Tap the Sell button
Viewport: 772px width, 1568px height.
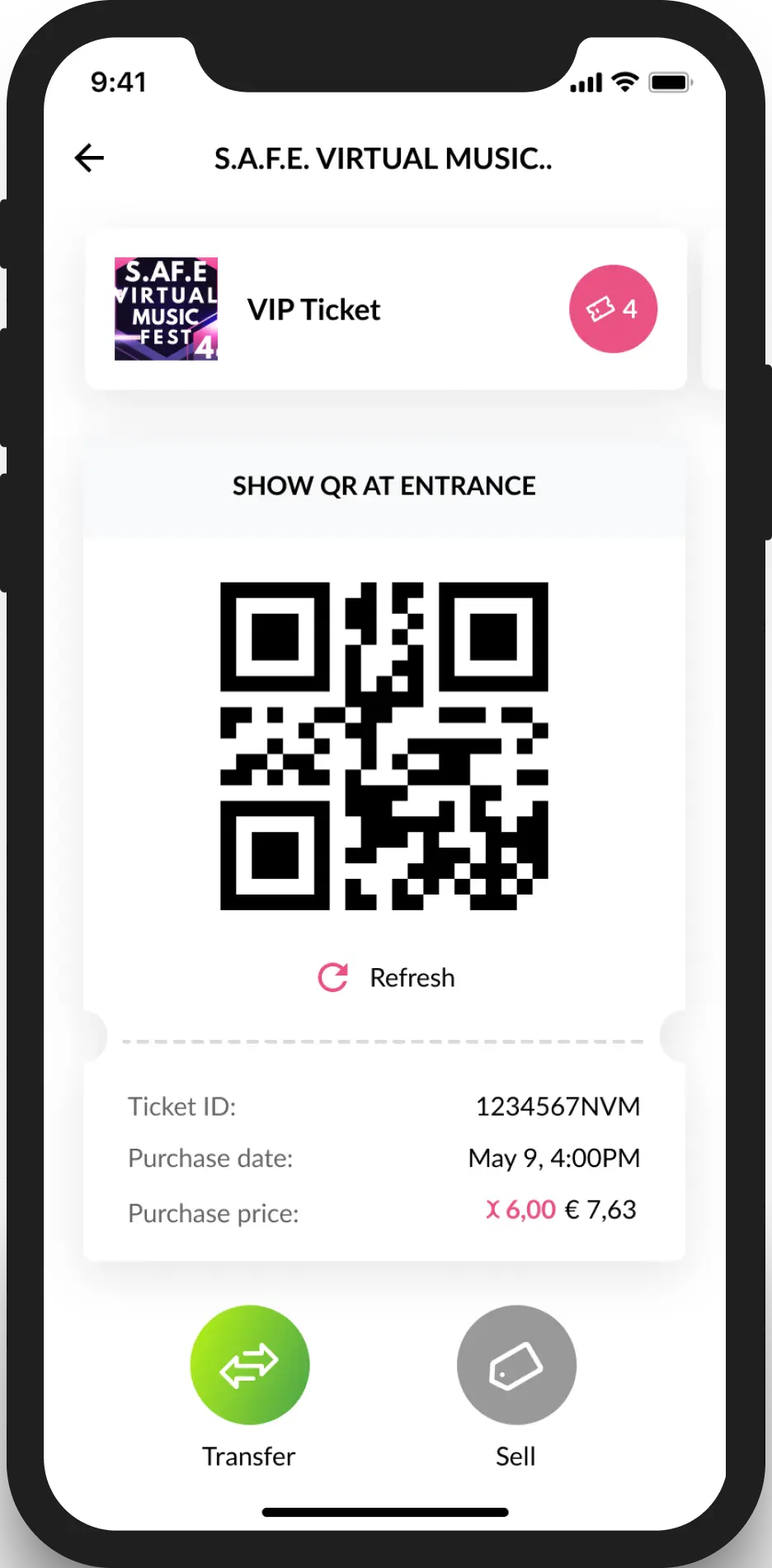(x=516, y=1364)
